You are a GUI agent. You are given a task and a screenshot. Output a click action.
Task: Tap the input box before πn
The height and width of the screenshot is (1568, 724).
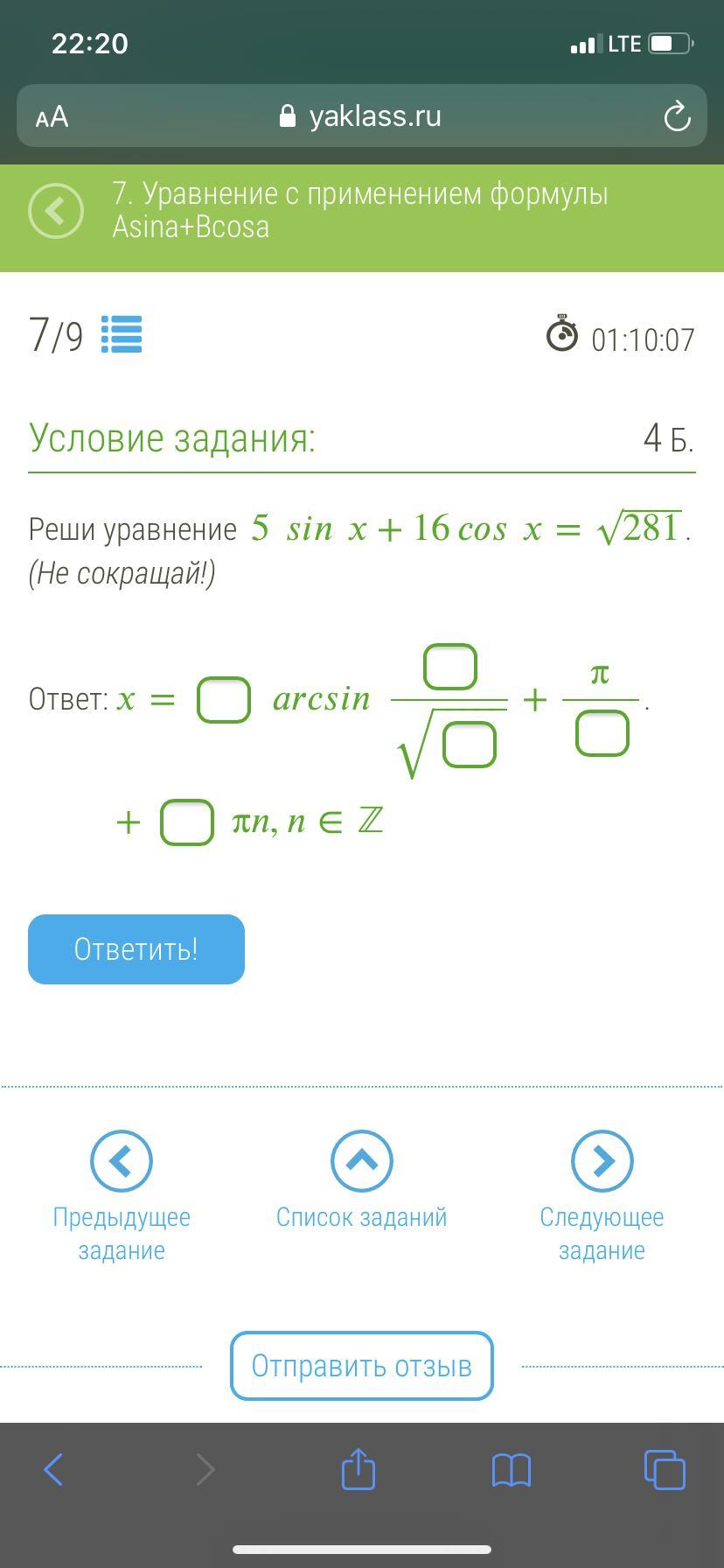[187, 822]
